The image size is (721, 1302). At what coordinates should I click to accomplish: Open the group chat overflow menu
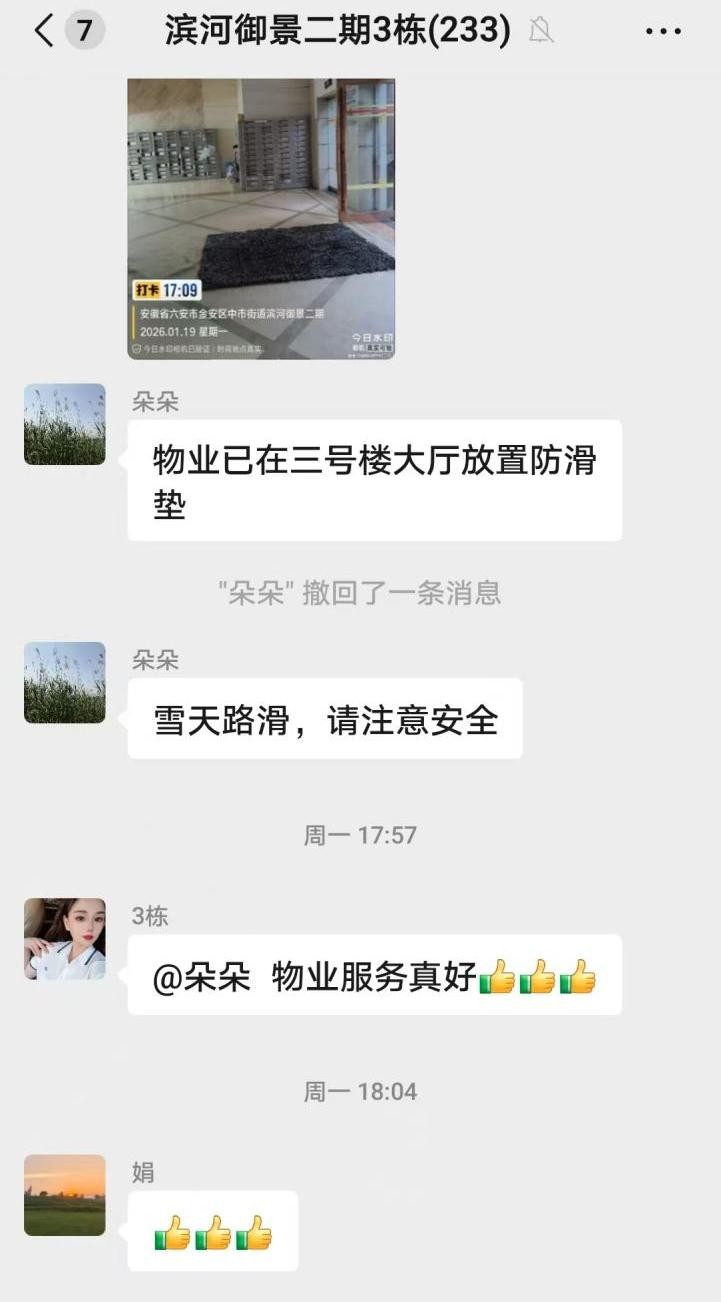(x=663, y=32)
